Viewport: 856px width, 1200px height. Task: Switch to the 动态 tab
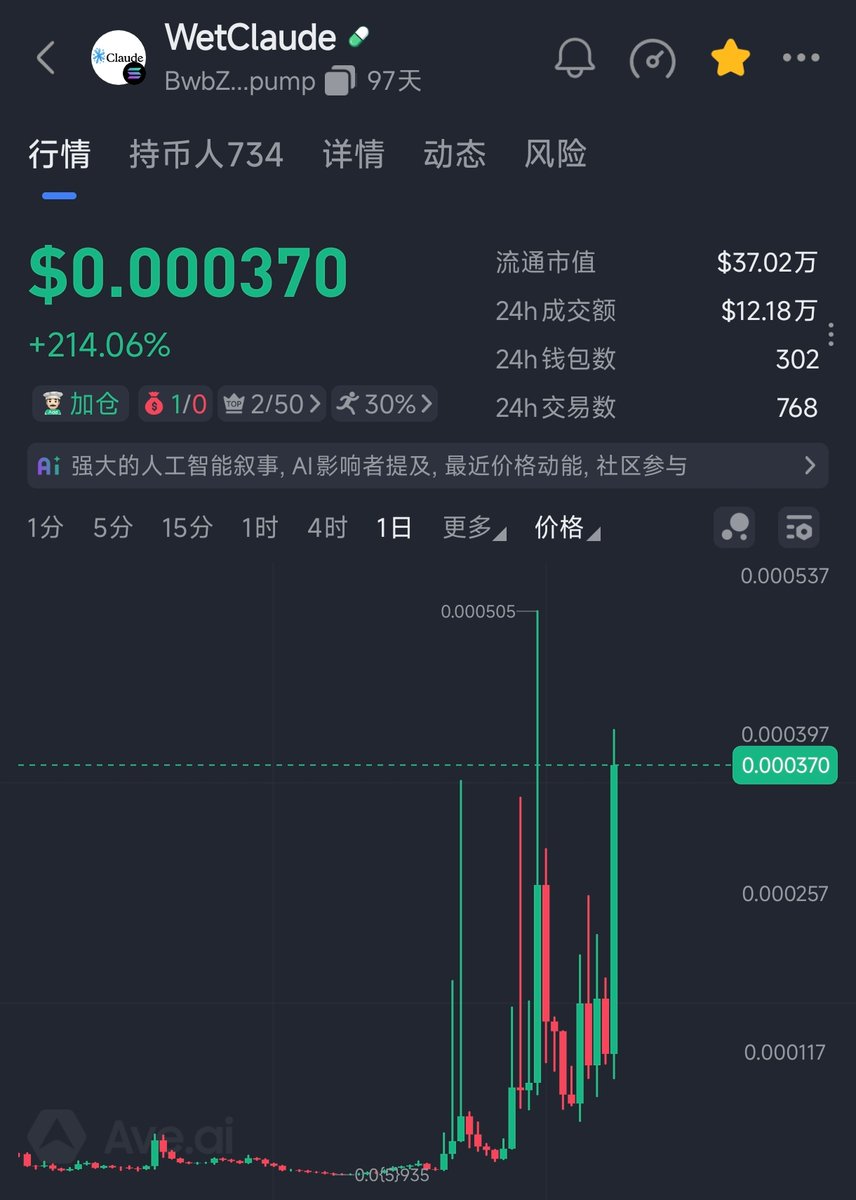(454, 154)
